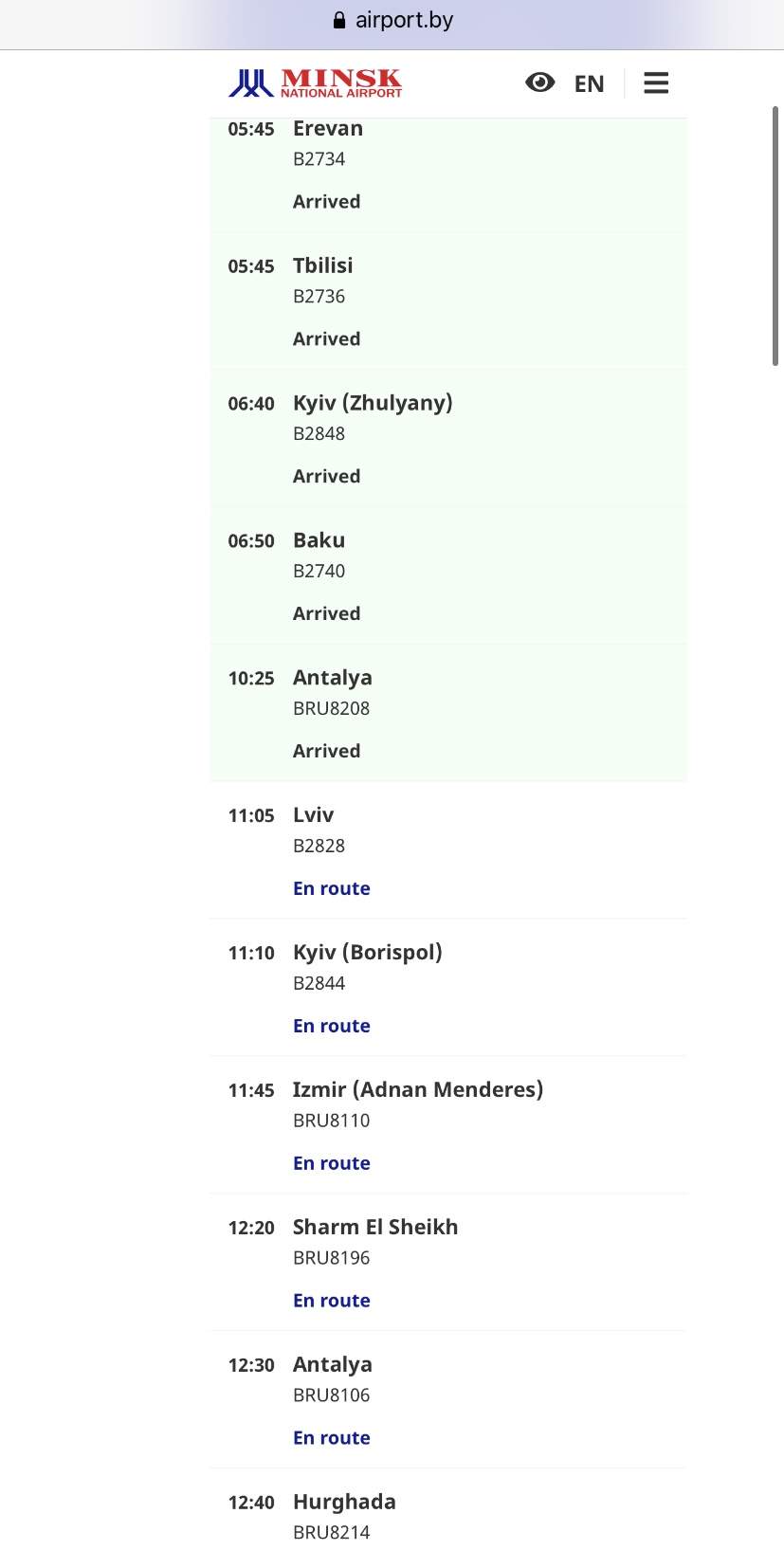784x1550 pixels.
Task: Go to Minsk National Airport homepage logo
Action: click(316, 83)
